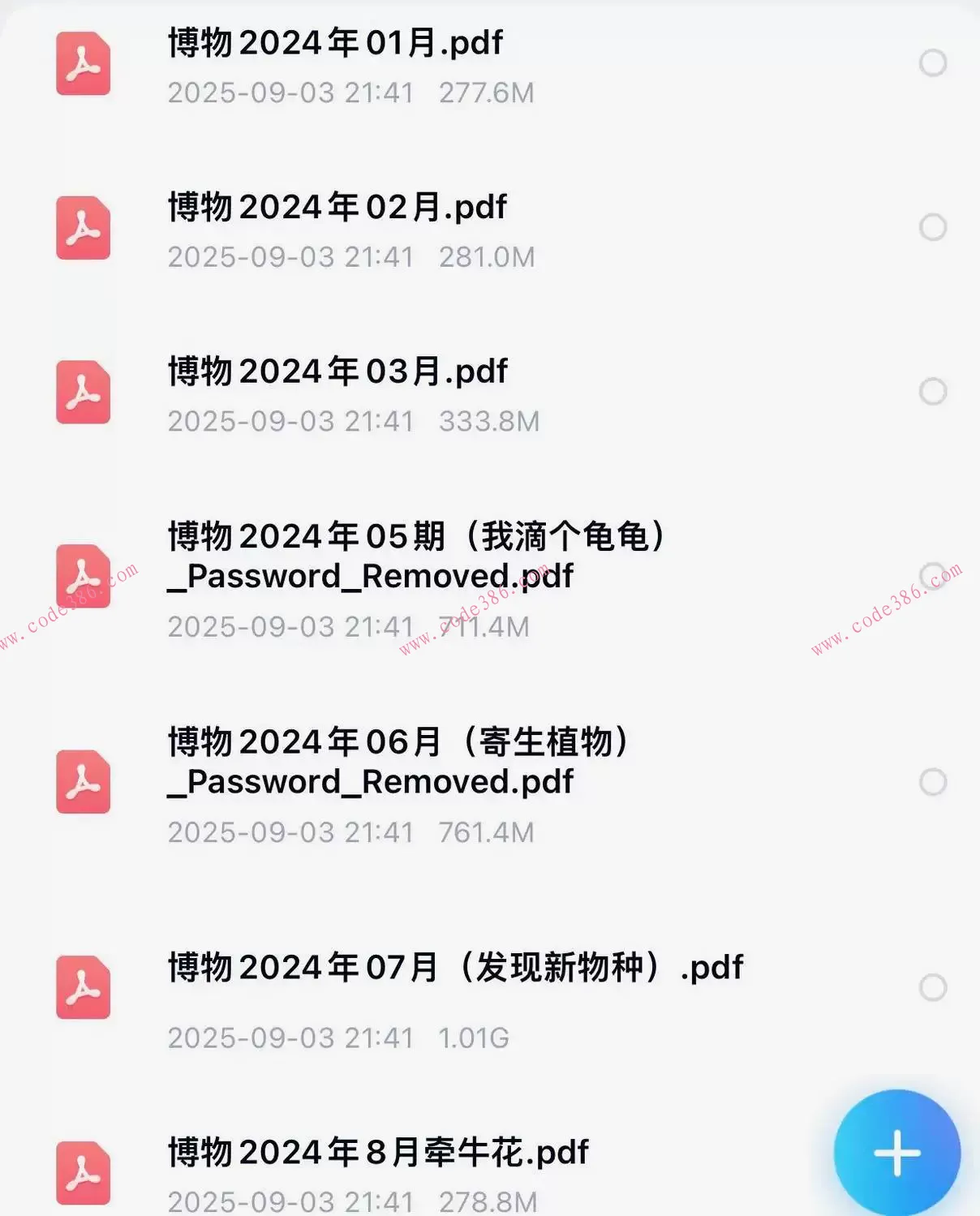Toggle the selection circle on the 06 月 file

tap(931, 780)
